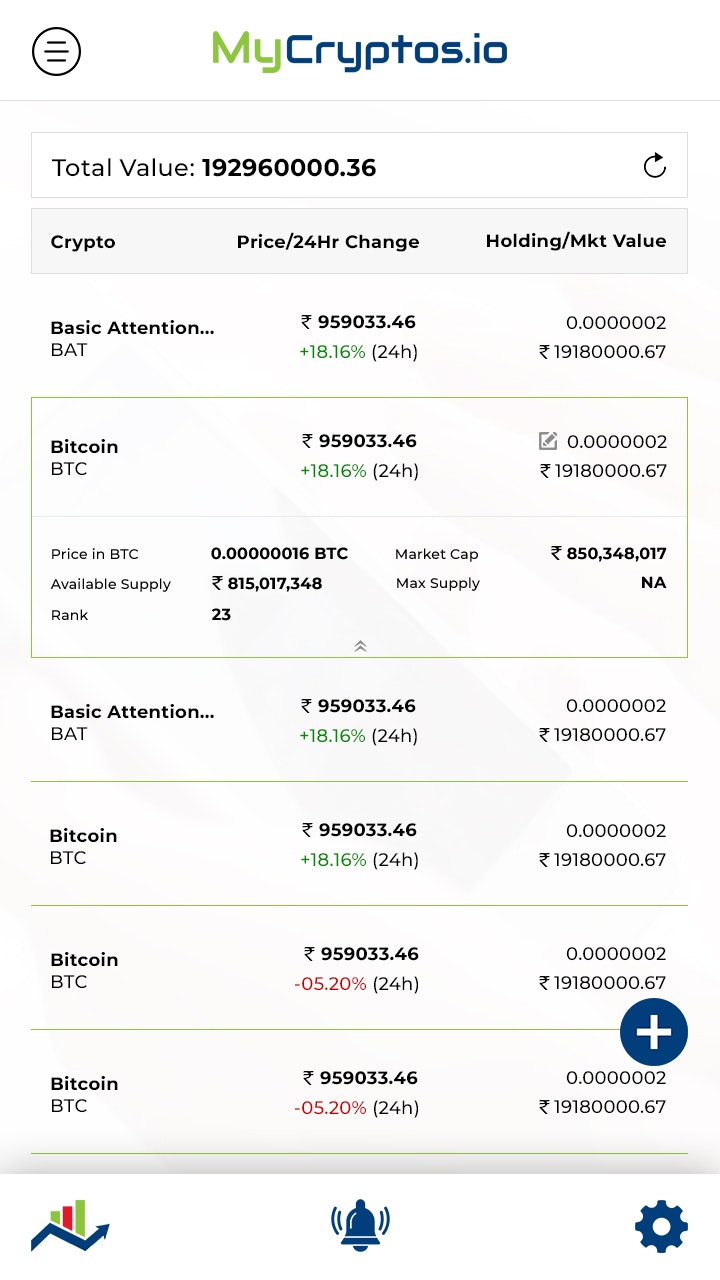Select the Holding/Mkt Value column header

[576, 240]
